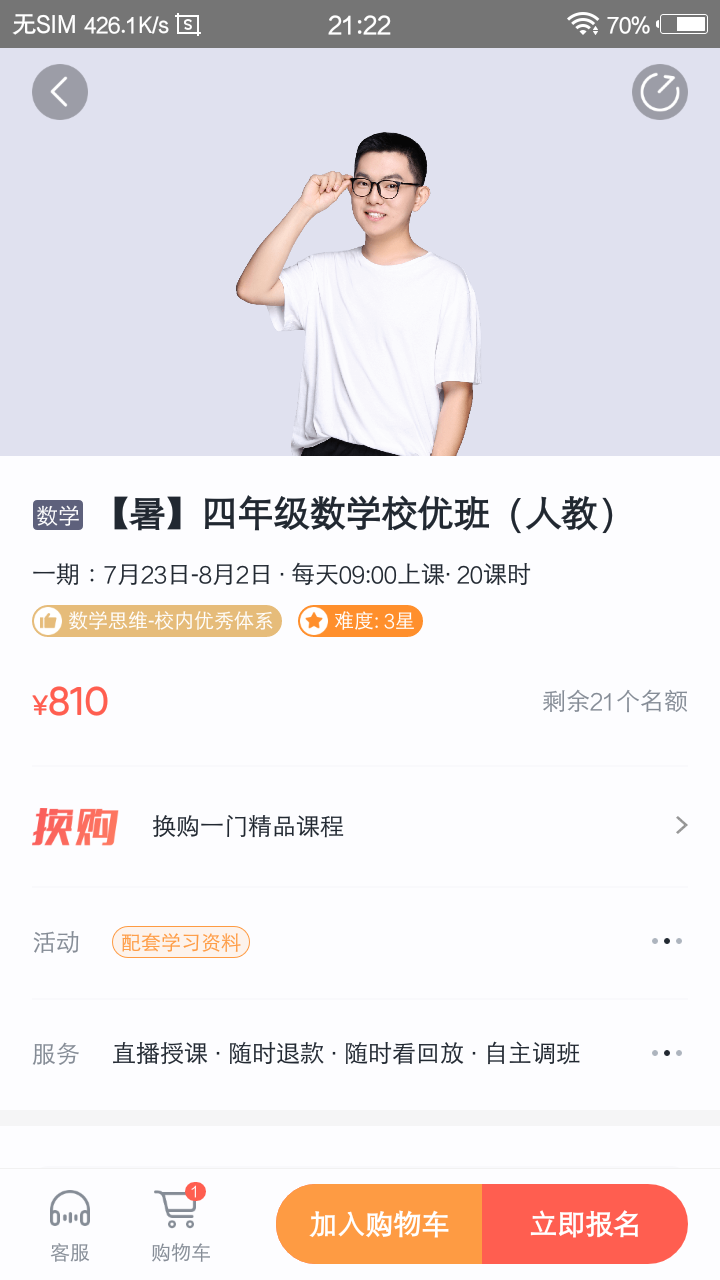Open the 购物车 shopping cart
The image size is (720, 1280).
coord(181,1225)
